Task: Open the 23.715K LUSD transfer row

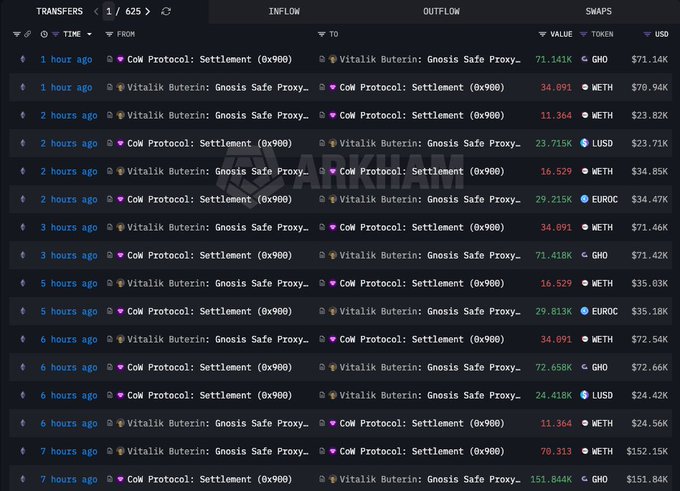Action: coord(340,144)
